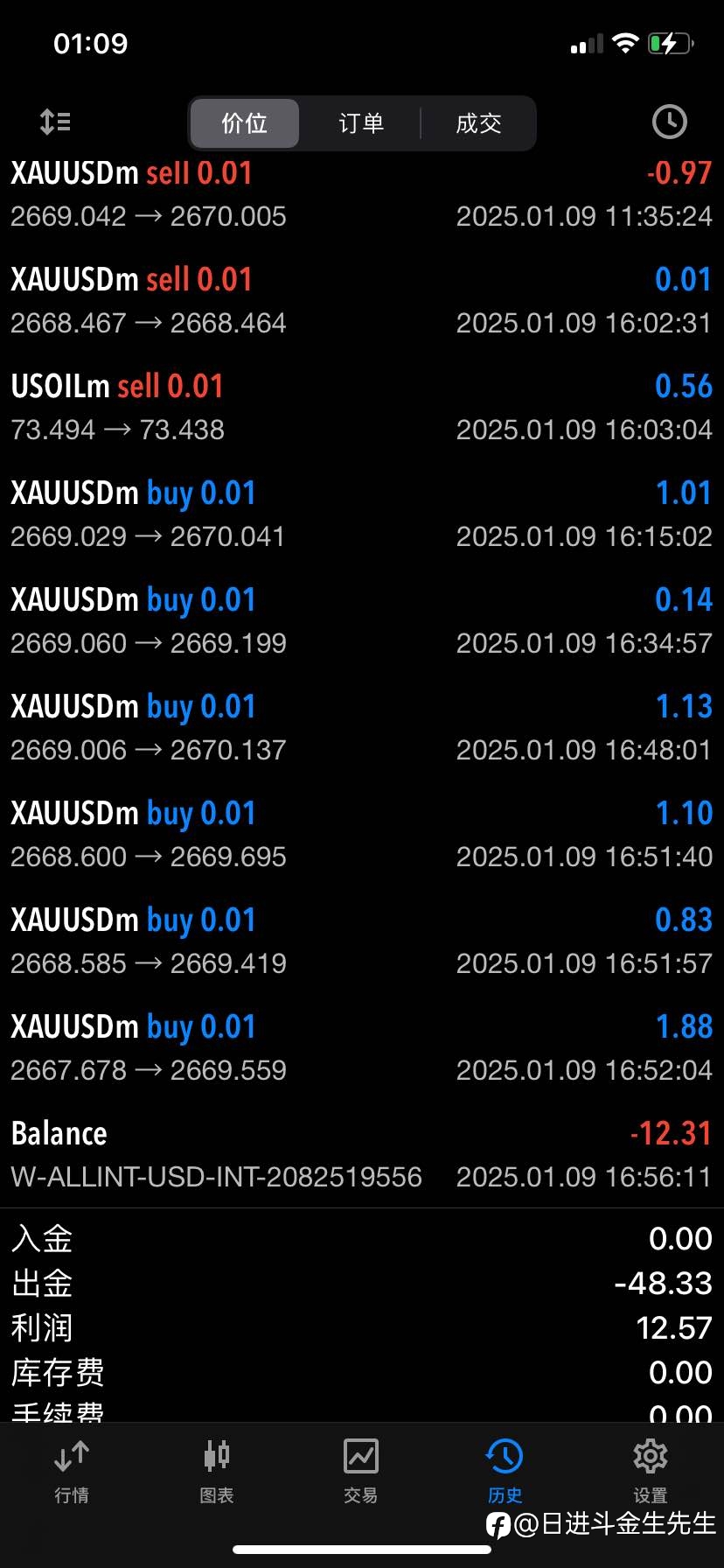Open the sort options icon
Viewport: 724px width, 1568px height.
click(56, 122)
